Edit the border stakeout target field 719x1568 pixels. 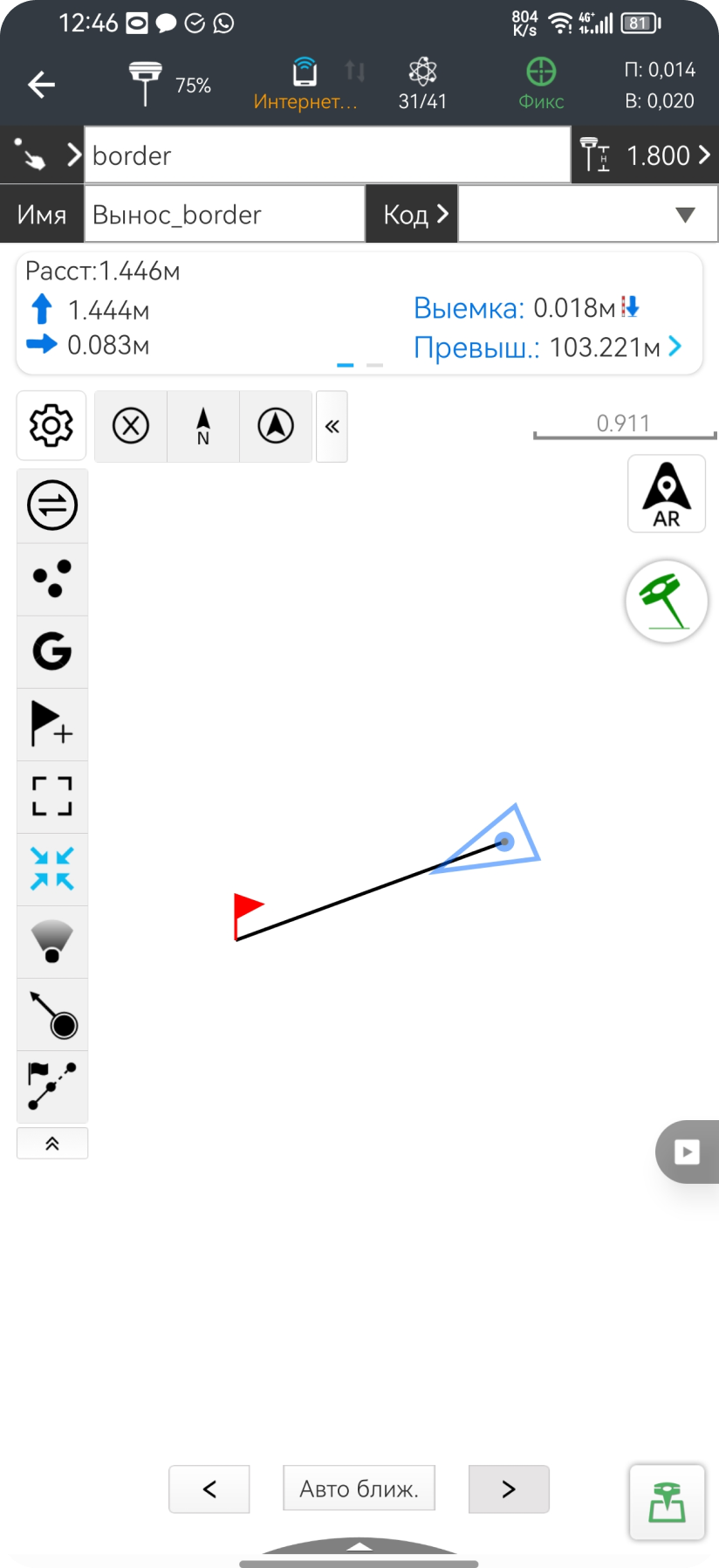[327, 155]
